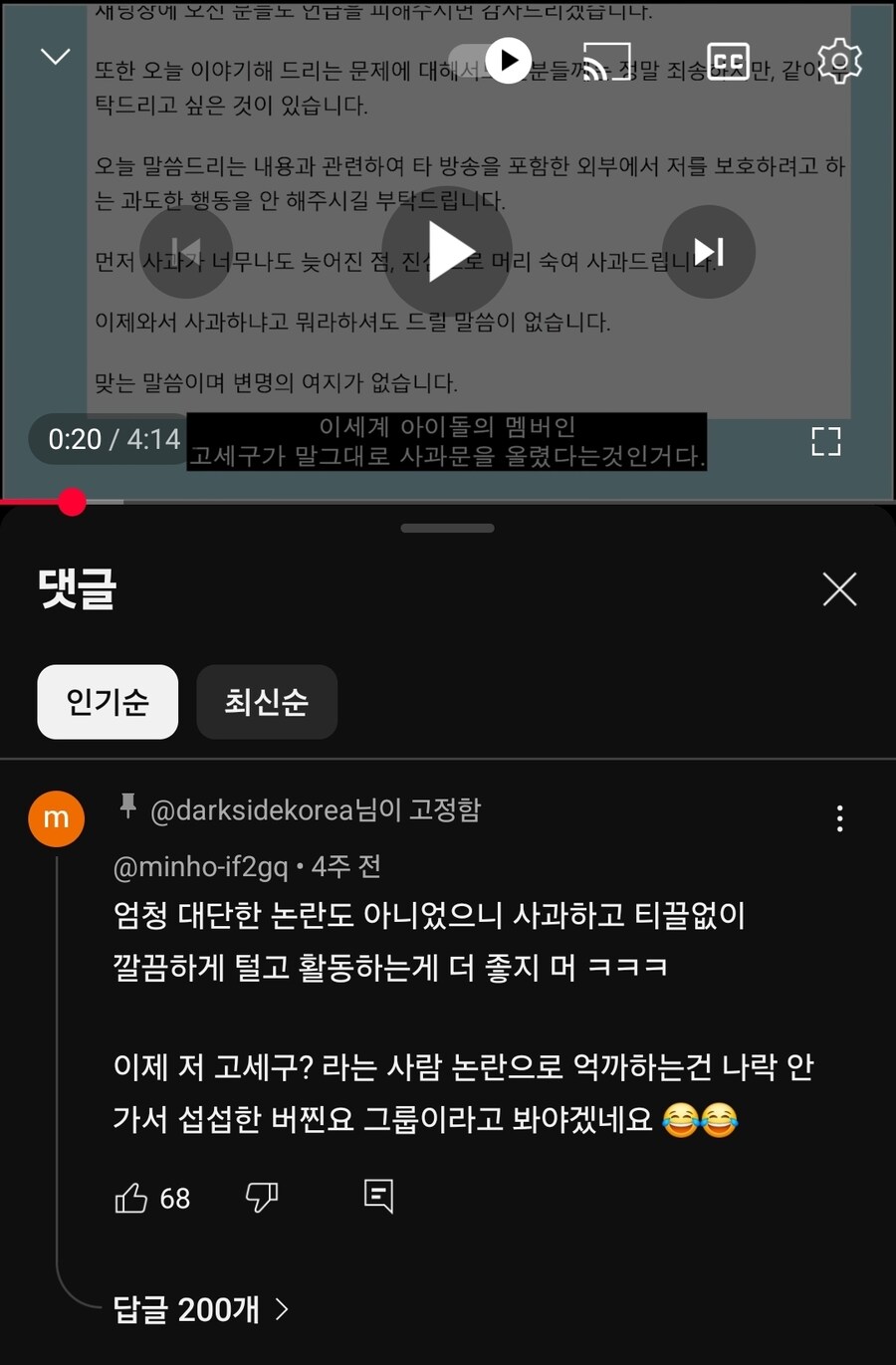Tap the red seek bar scrubber
The height and width of the screenshot is (1365, 896).
[x=72, y=502]
